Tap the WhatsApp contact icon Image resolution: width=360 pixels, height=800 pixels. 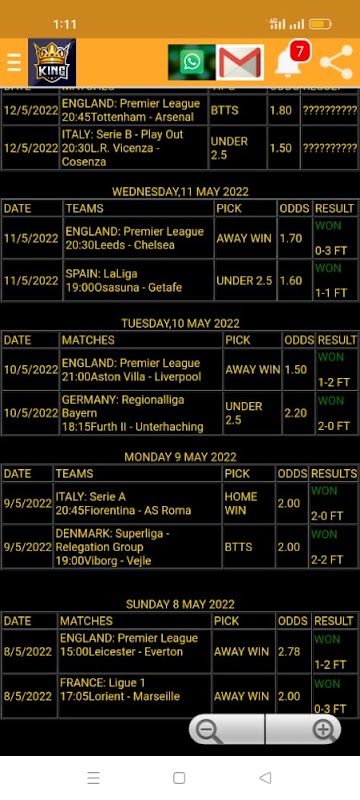192,62
